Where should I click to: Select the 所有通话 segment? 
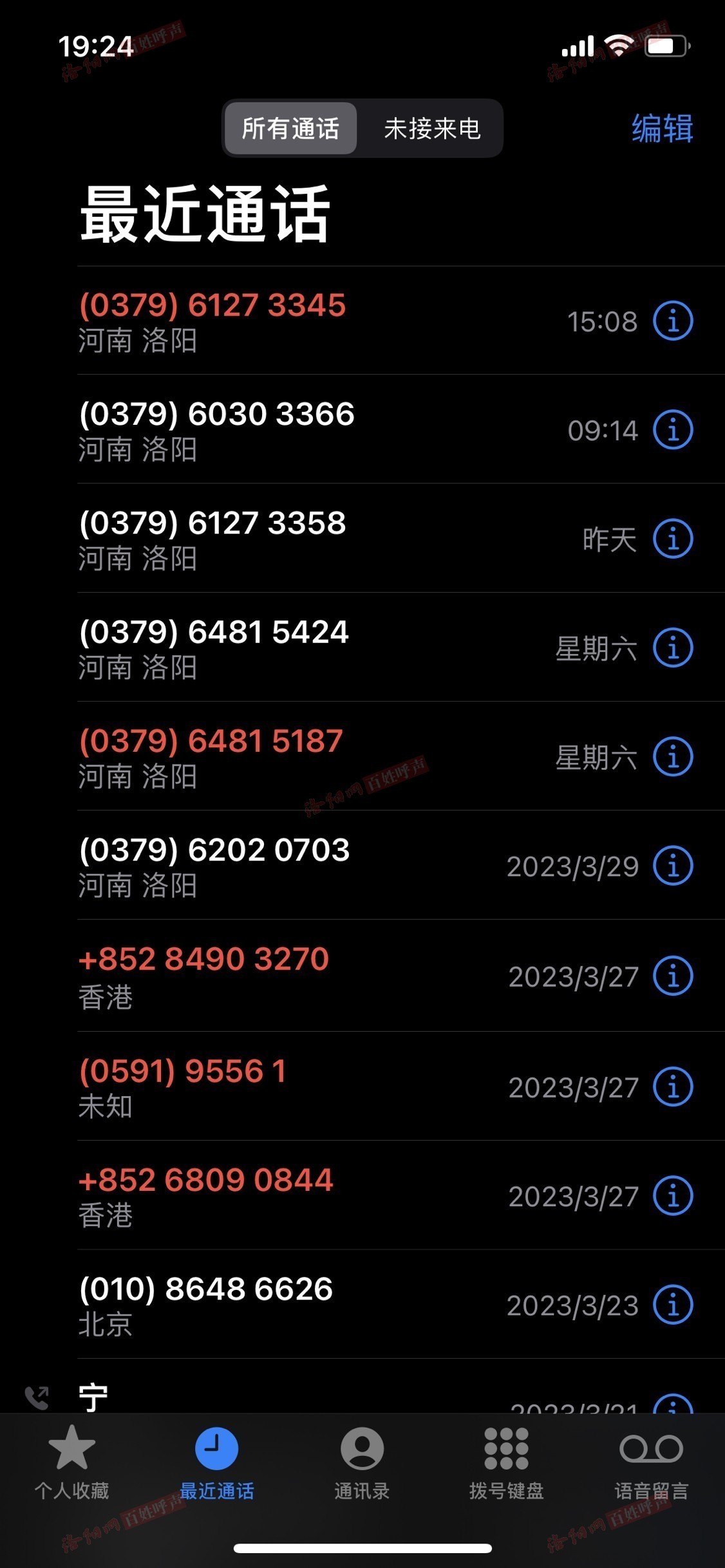pos(290,128)
